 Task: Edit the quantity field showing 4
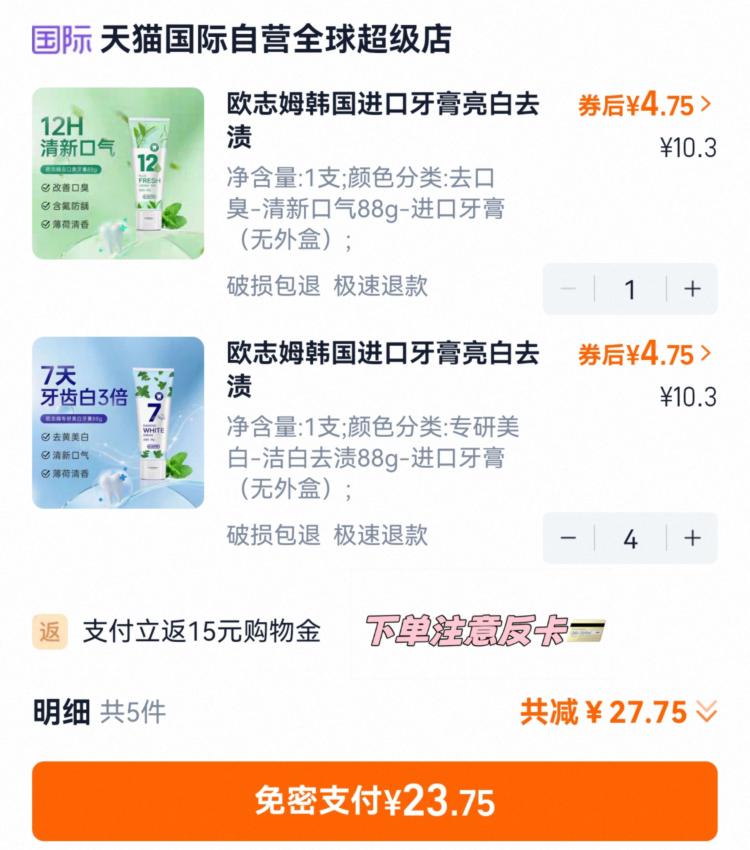pos(630,538)
